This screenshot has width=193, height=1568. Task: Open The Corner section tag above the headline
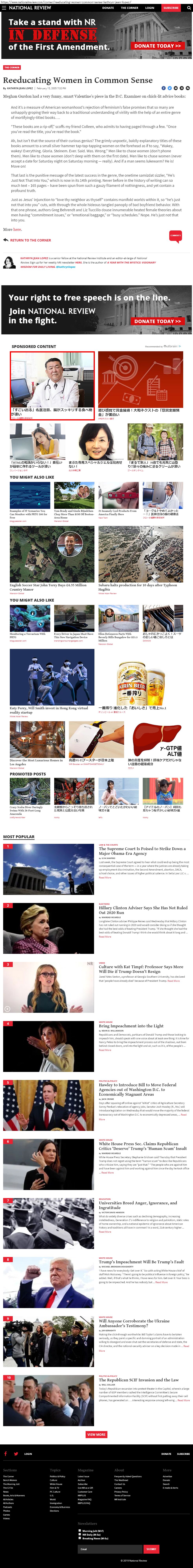[x=12, y=68]
